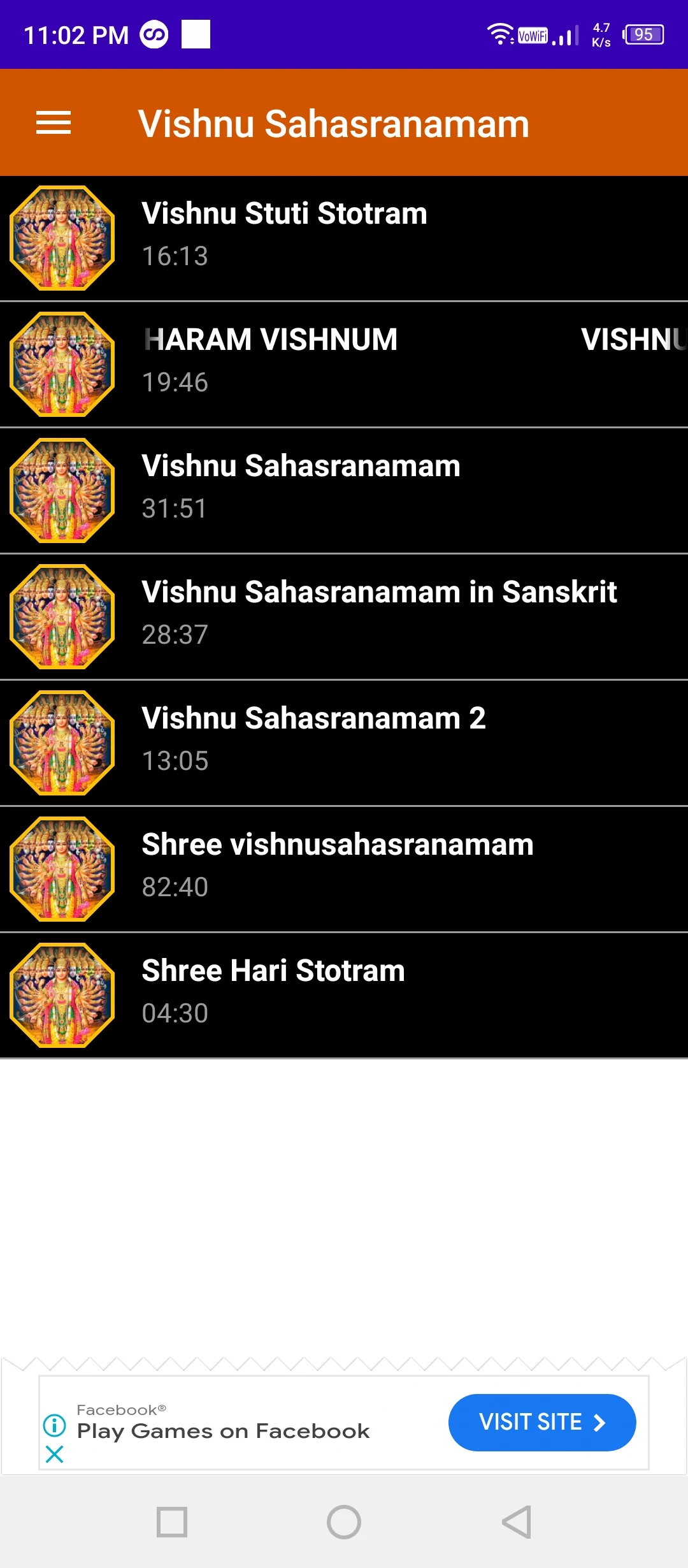The height and width of the screenshot is (1568, 688).
Task: Play Shree vishnusahasranamam track
Action: click(344, 868)
